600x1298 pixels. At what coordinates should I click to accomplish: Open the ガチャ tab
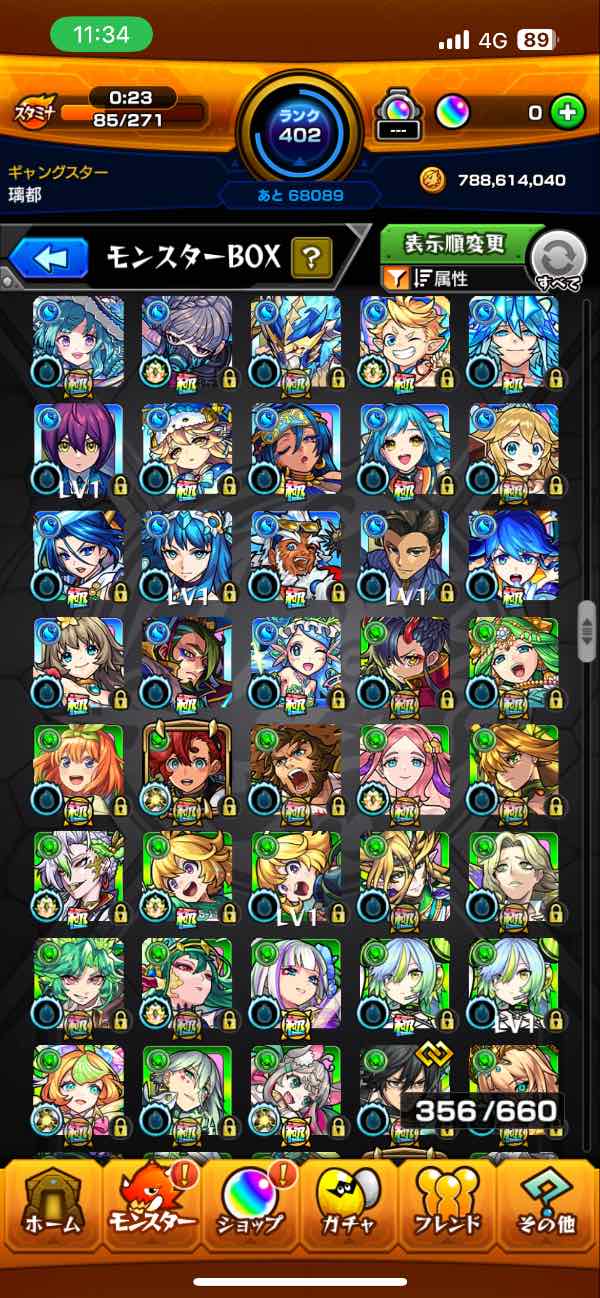click(x=350, y=1204)
